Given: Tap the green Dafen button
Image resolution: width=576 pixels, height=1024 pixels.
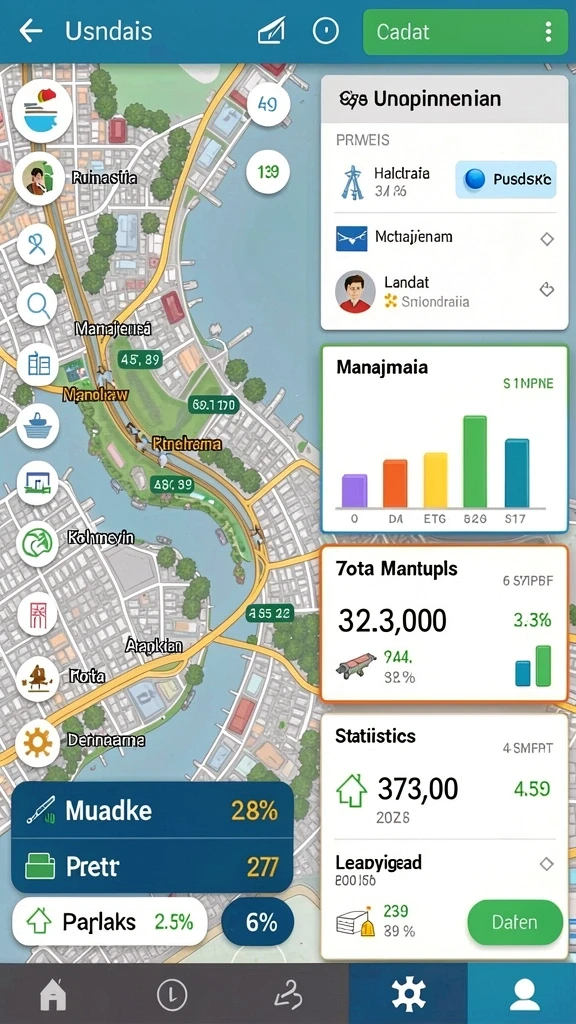Looking at the screenshot, I should (x=515, y=922).
